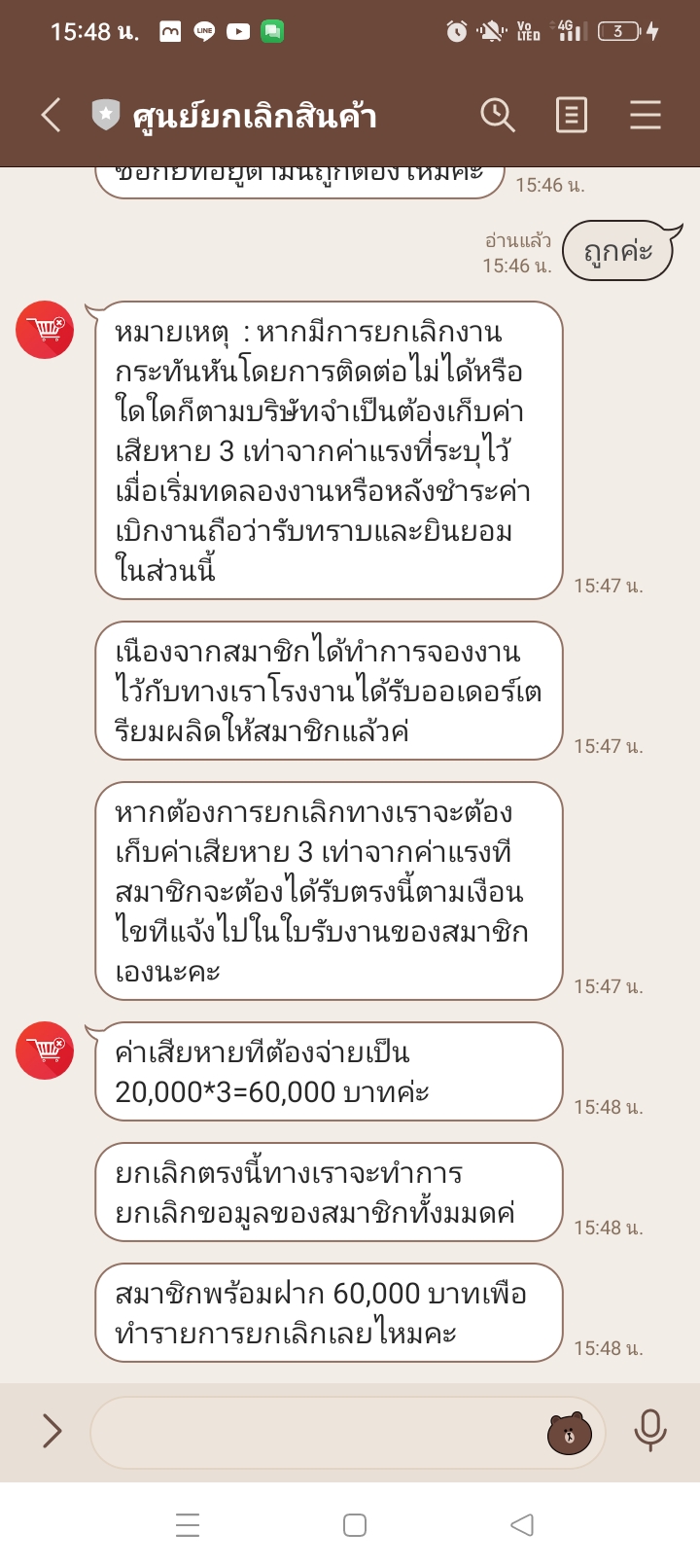
Task: Go to the home screen
Action: click(355, 1524)
